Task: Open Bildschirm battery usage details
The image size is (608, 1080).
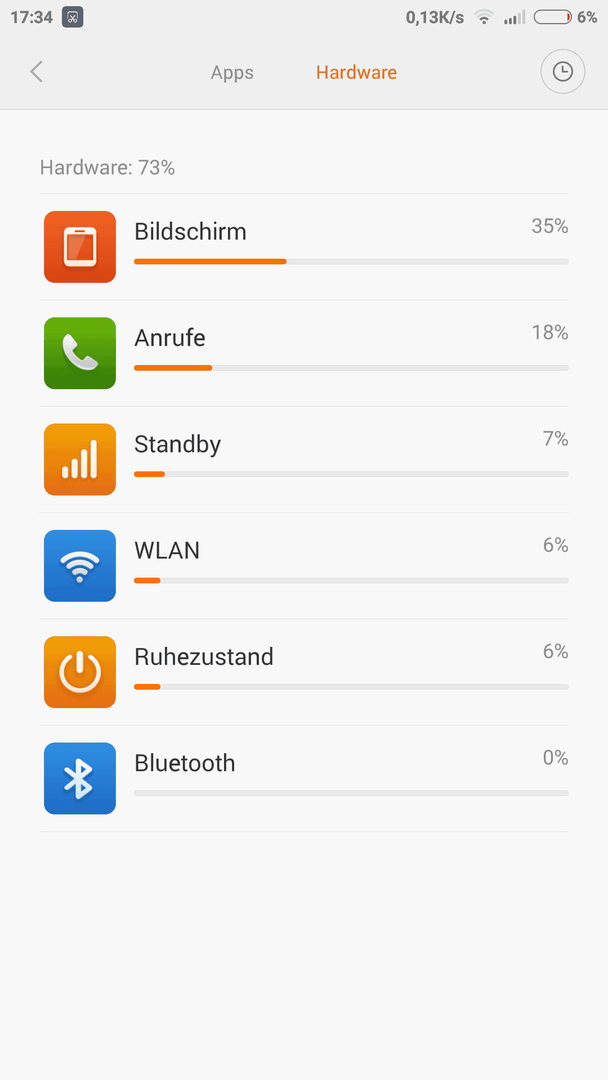Action: click(x=304, y=247)
